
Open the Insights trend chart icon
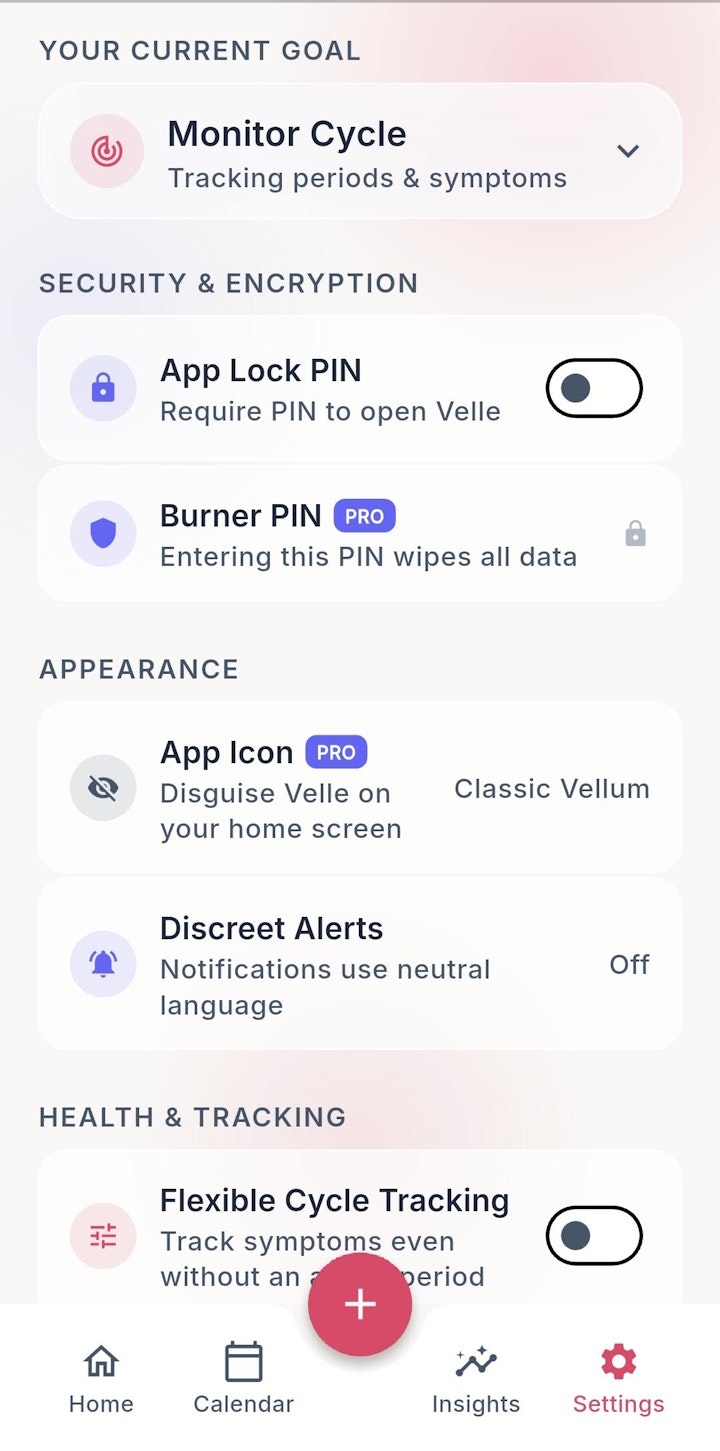point(476,1359)
